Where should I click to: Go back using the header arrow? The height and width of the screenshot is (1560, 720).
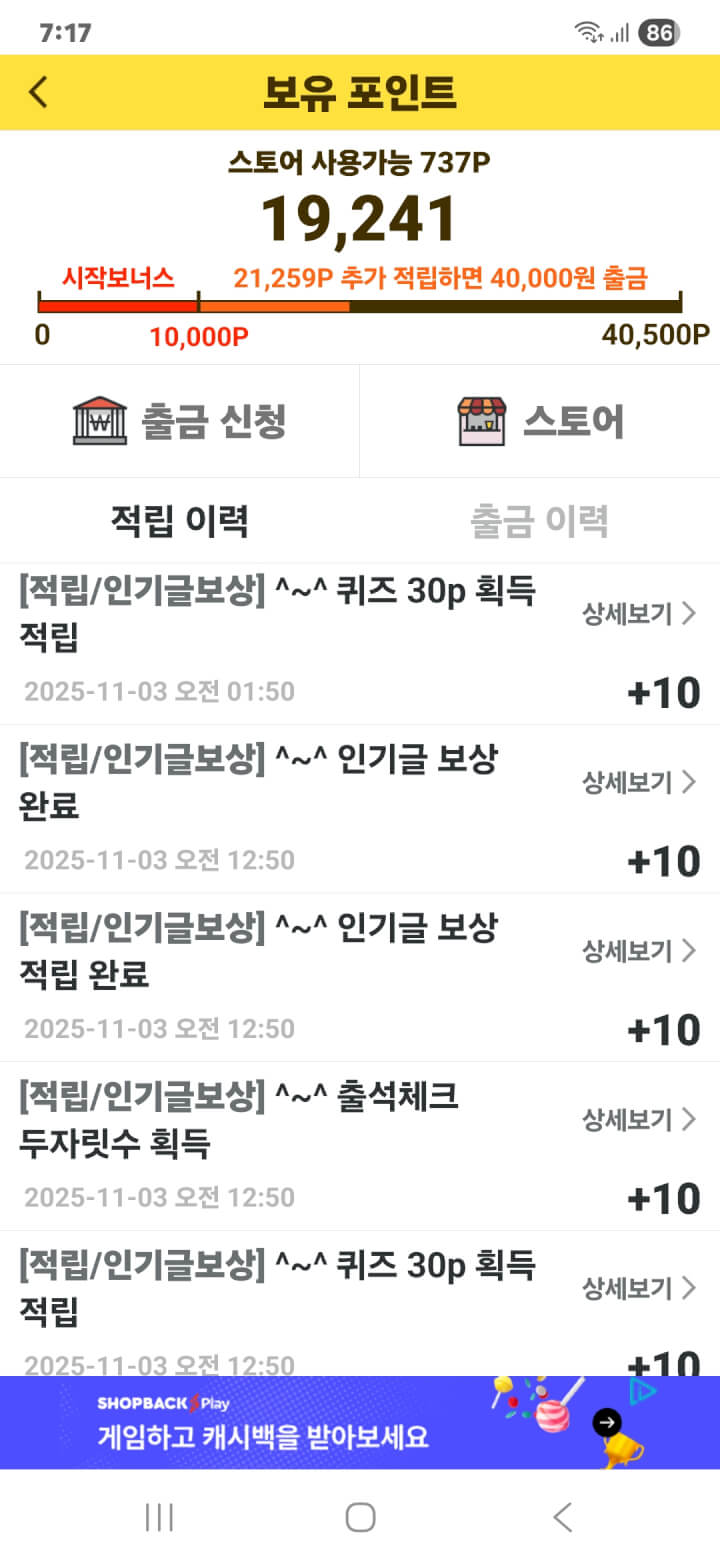click(x=38, y=92)
